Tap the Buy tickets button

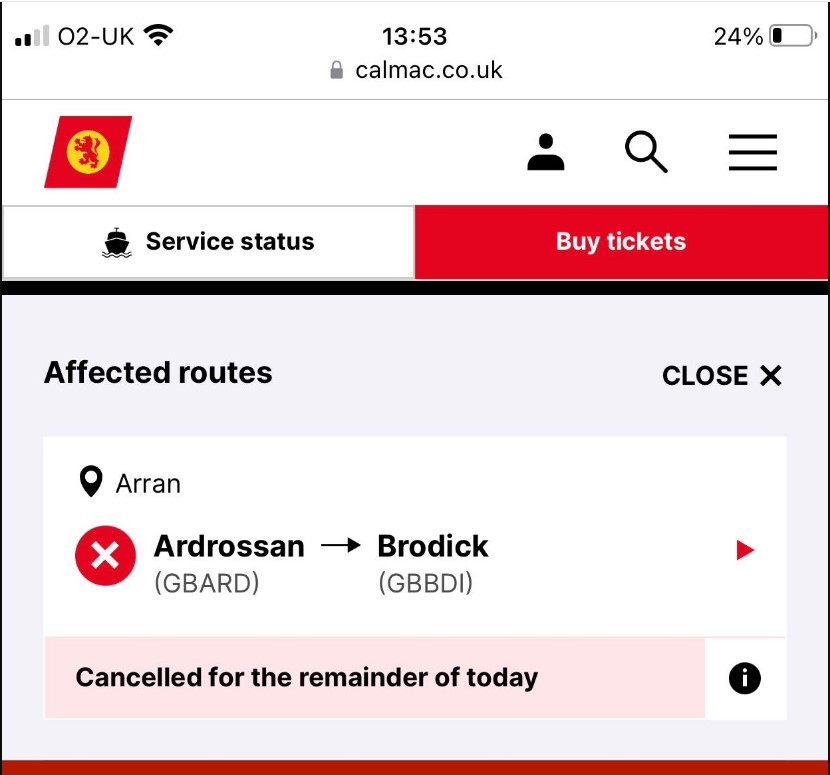coord(621,242)
